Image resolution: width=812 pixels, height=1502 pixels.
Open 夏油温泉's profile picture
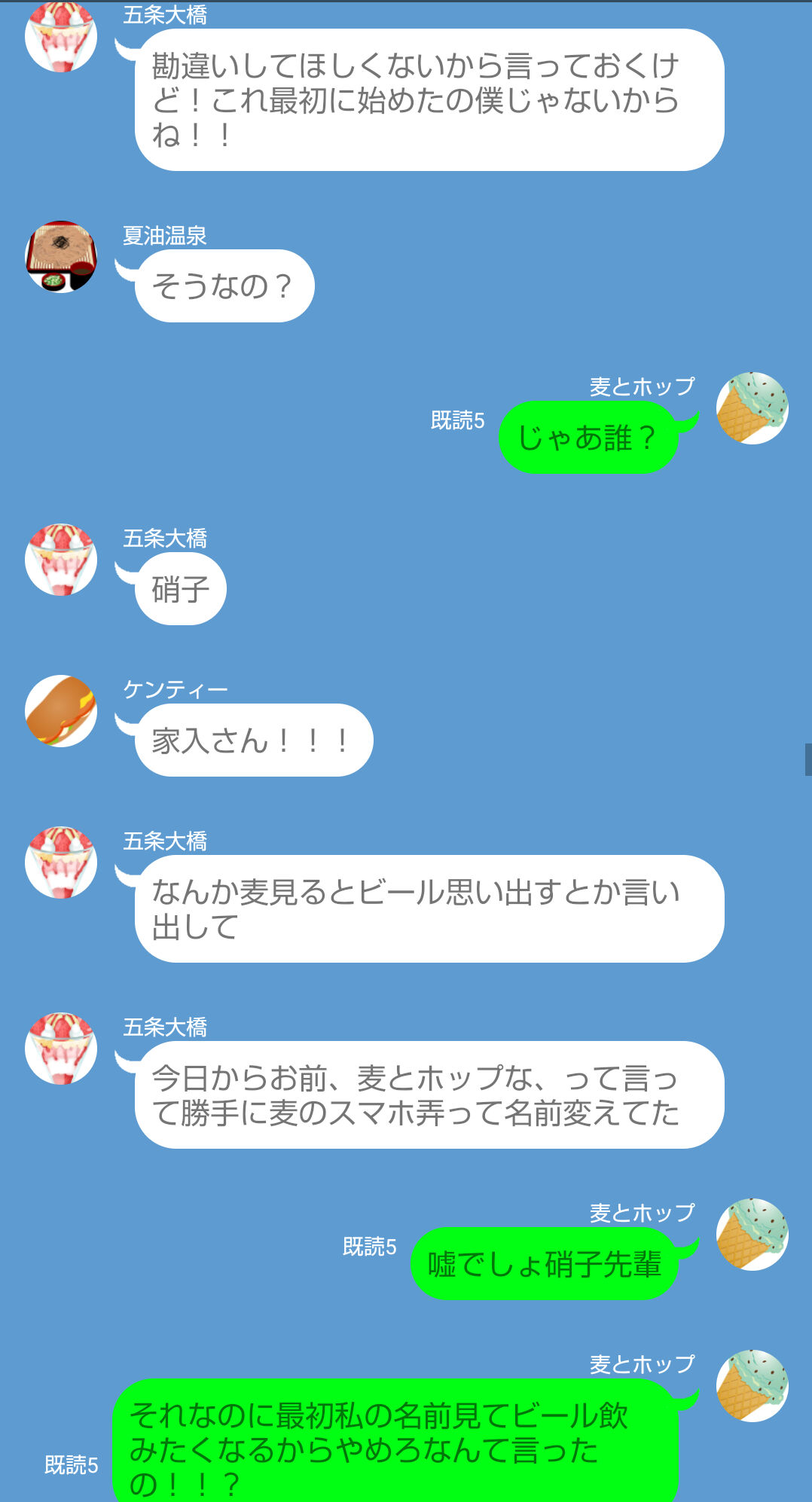(x=61, y=257)
